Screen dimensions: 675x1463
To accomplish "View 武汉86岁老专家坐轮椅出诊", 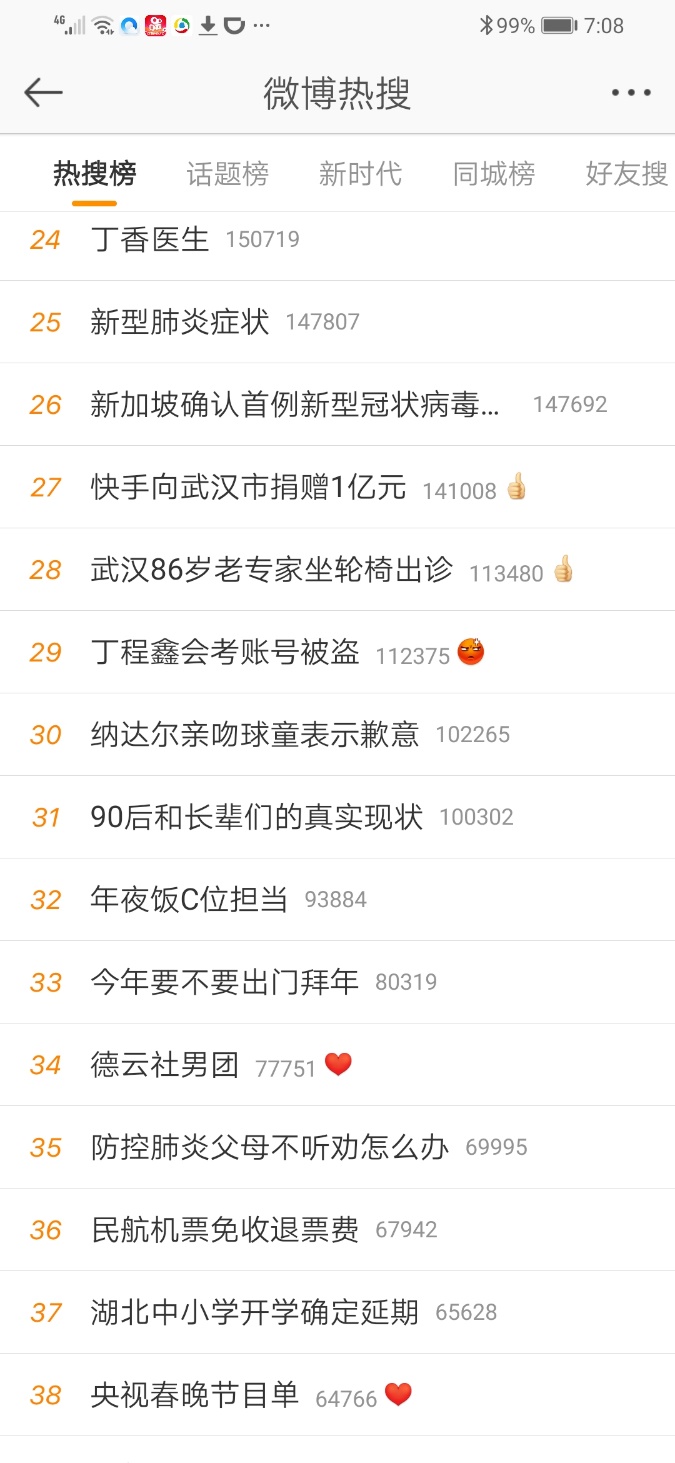I will click(272, 570).
